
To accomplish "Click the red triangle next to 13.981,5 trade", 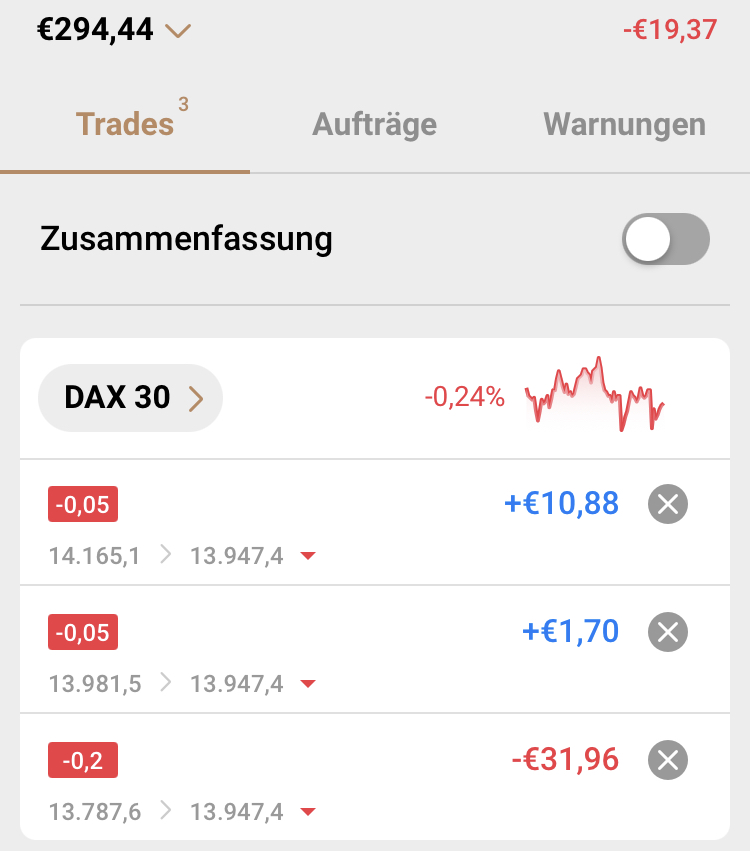I will pyautogui.click(x=308, y=683).
